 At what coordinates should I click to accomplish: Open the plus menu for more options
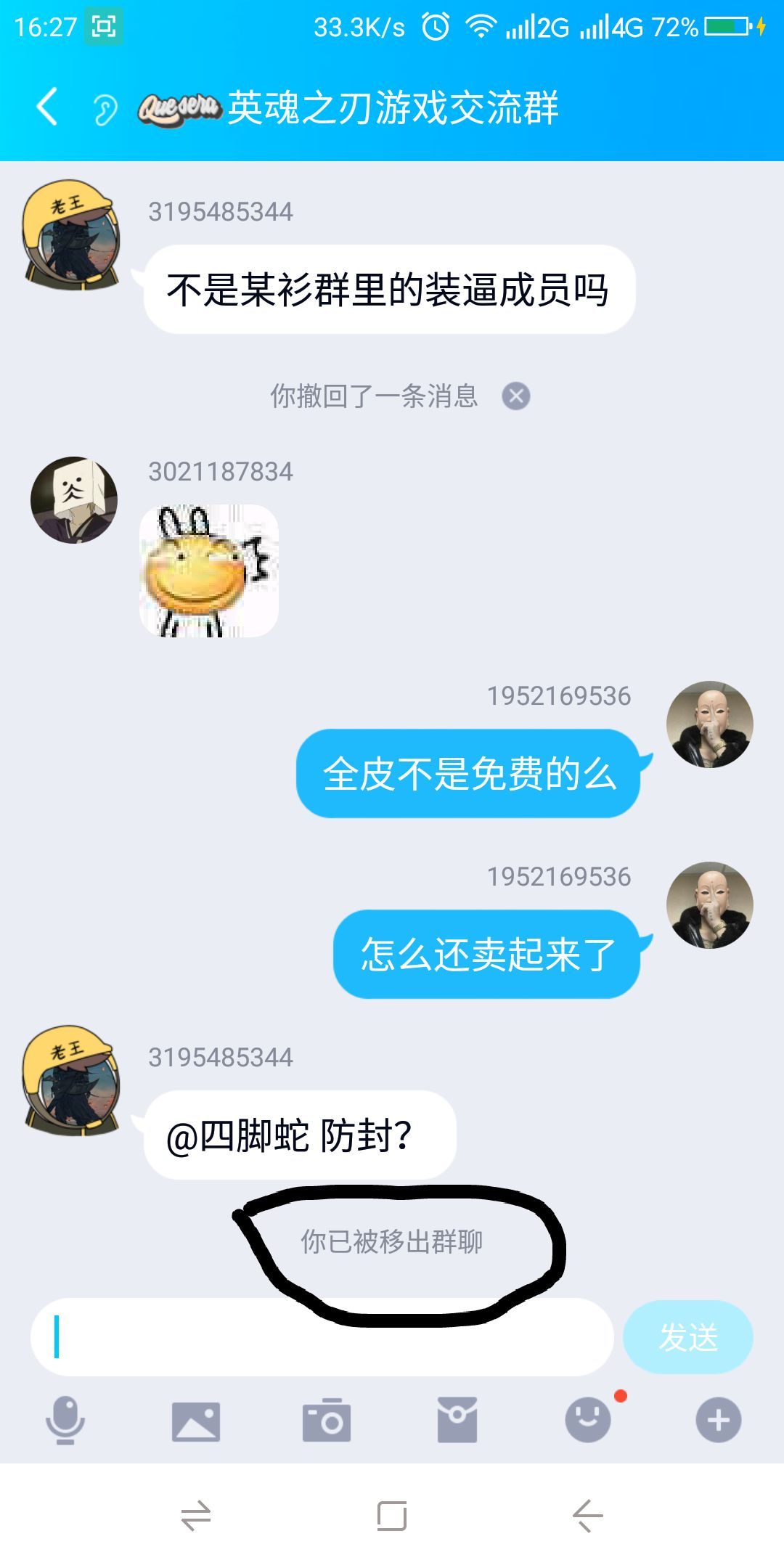tap(718, 1419)
